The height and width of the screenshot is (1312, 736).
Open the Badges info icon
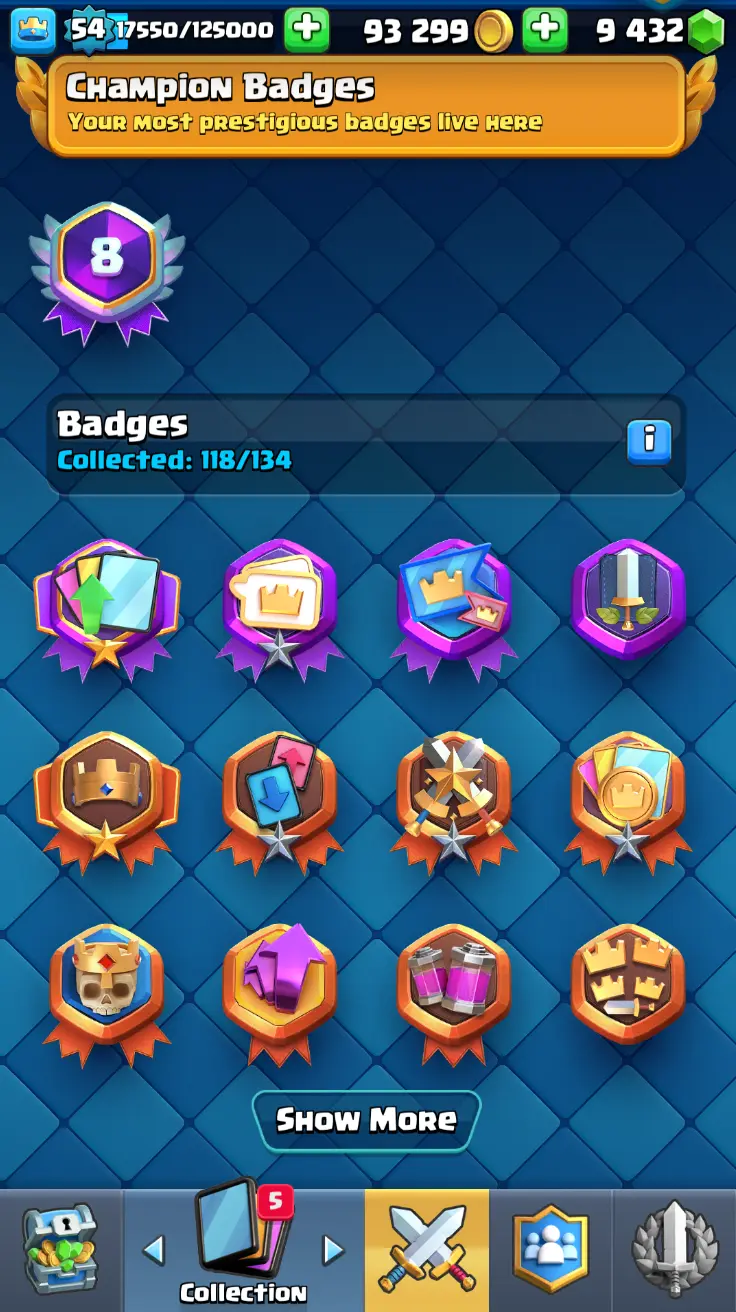[x=649, y=441]
